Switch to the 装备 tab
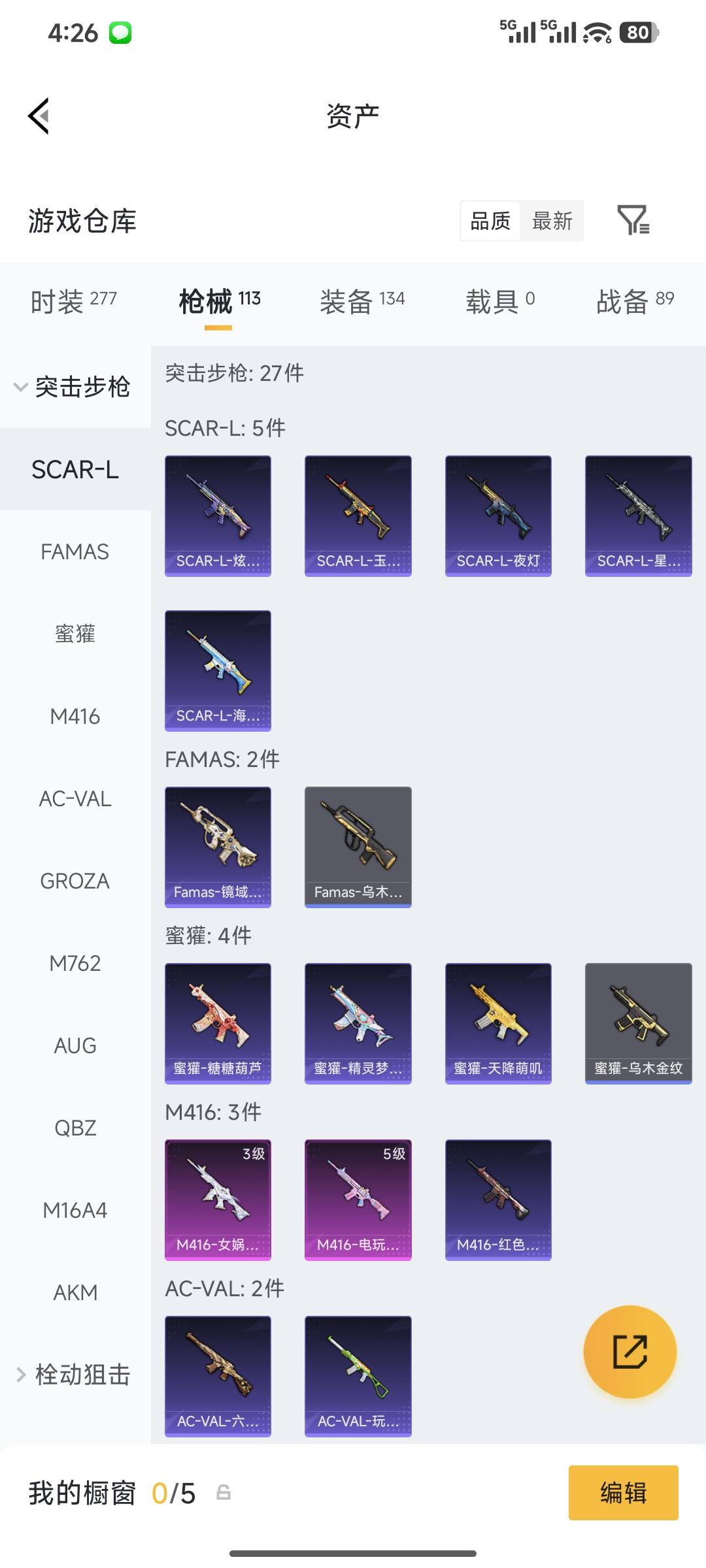706x1568 pixels. (362, 301)
